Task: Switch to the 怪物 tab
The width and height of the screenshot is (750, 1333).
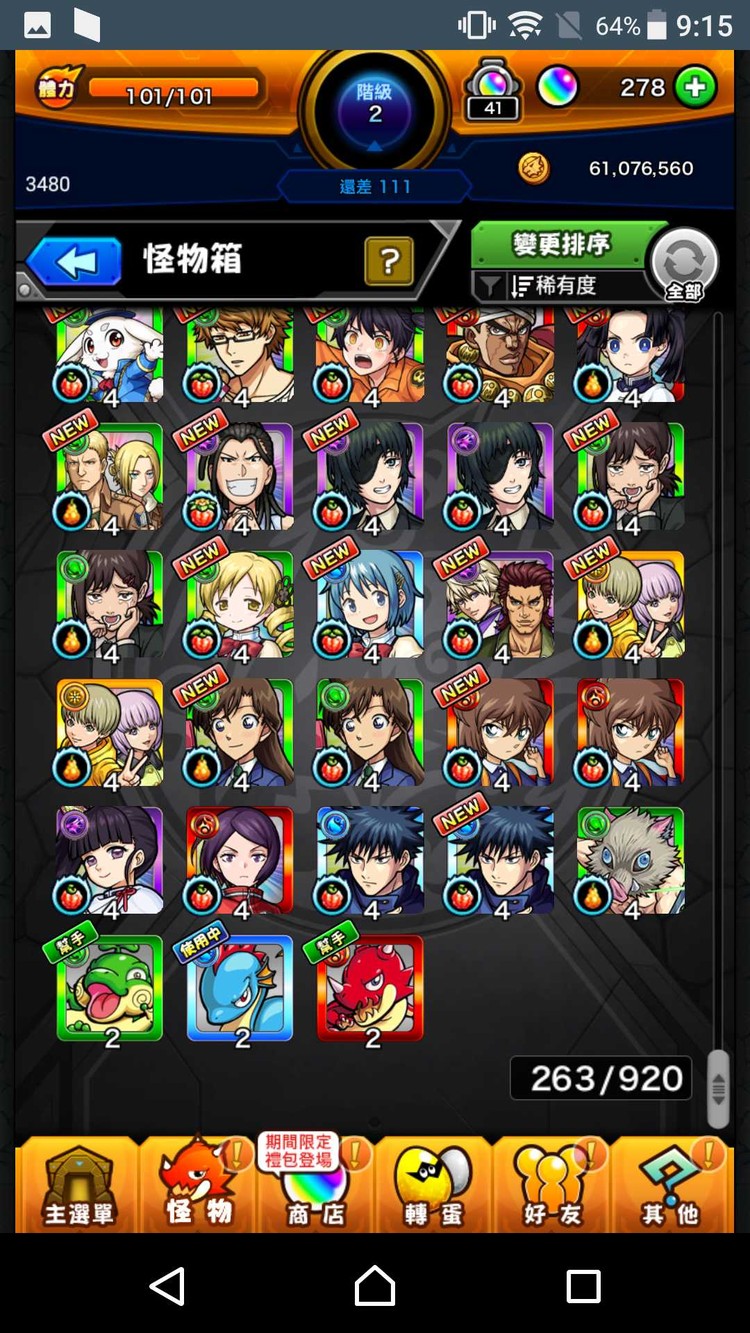Action: 197,1186
